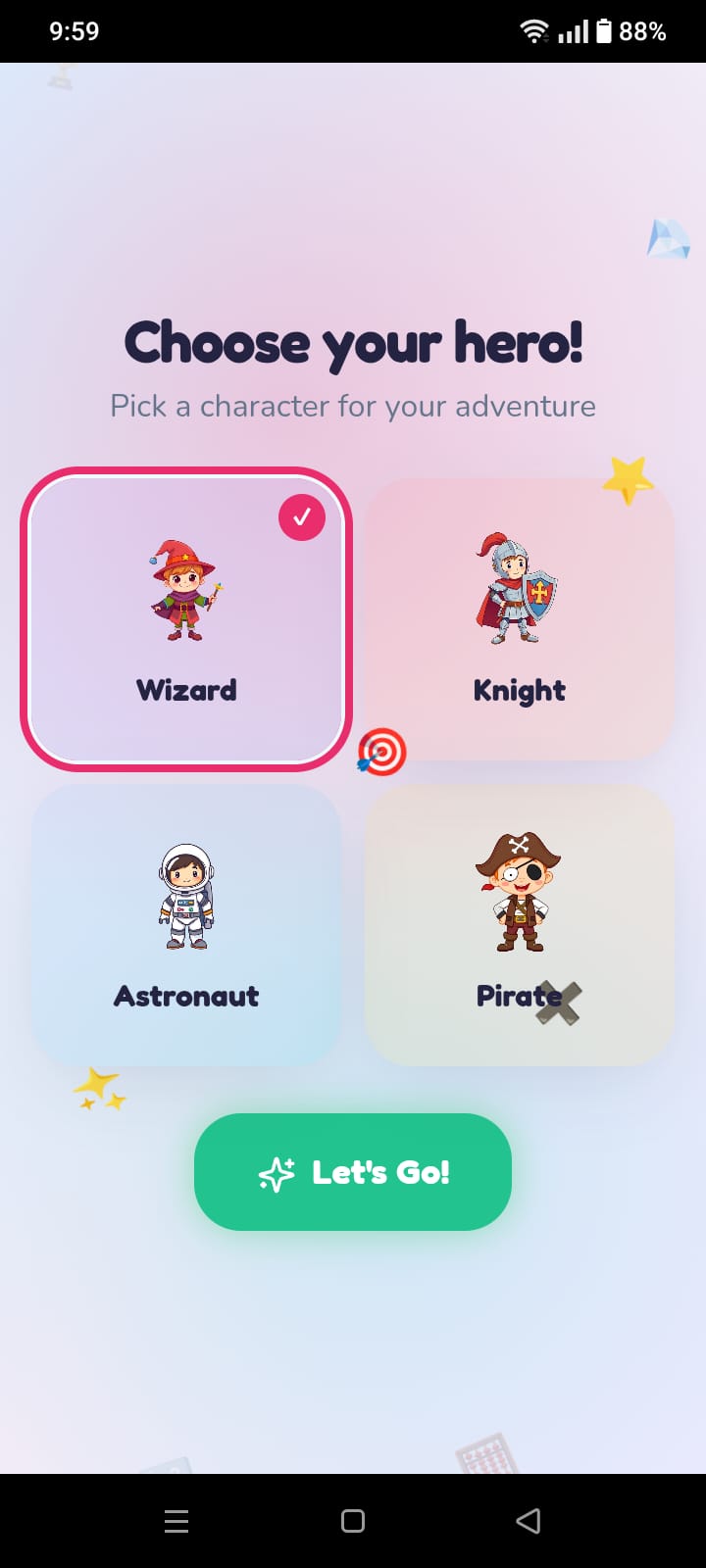Select the Wizard character icon
Screen dimensions: 706x1568
click(186, 588)
